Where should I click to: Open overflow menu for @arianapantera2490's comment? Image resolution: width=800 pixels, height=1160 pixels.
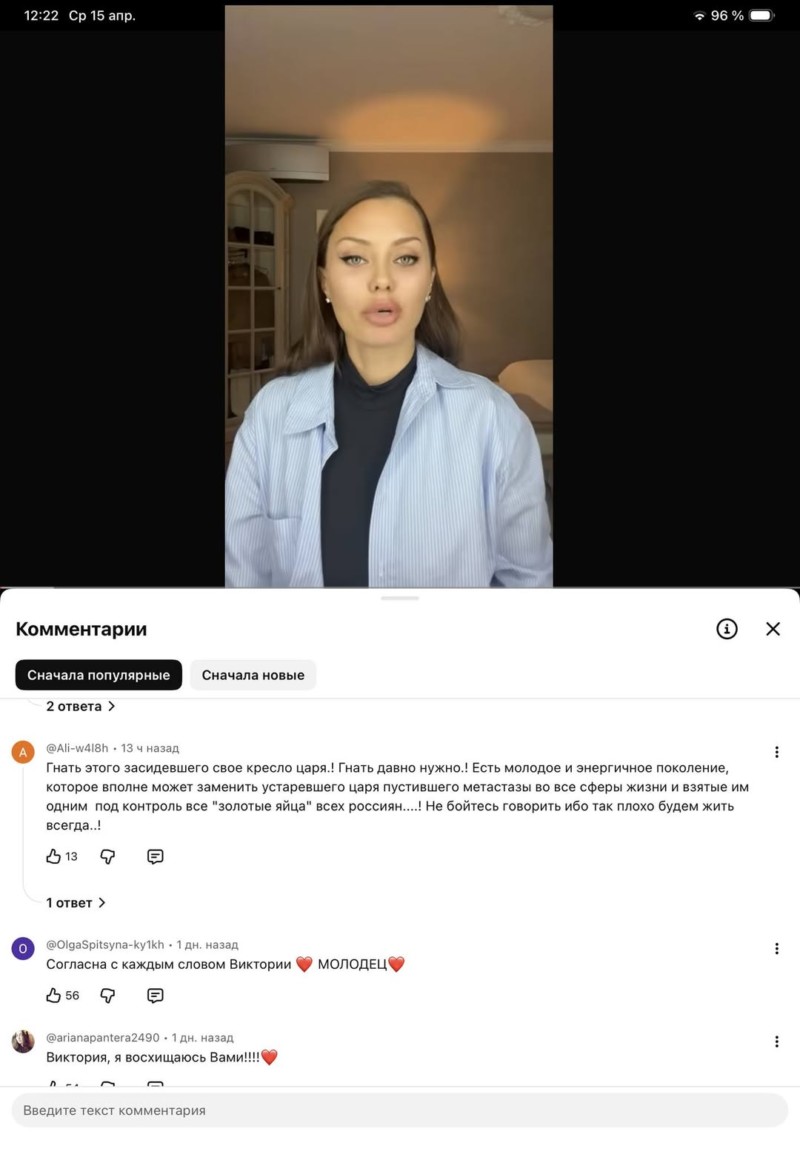[x=776, y=1041]
